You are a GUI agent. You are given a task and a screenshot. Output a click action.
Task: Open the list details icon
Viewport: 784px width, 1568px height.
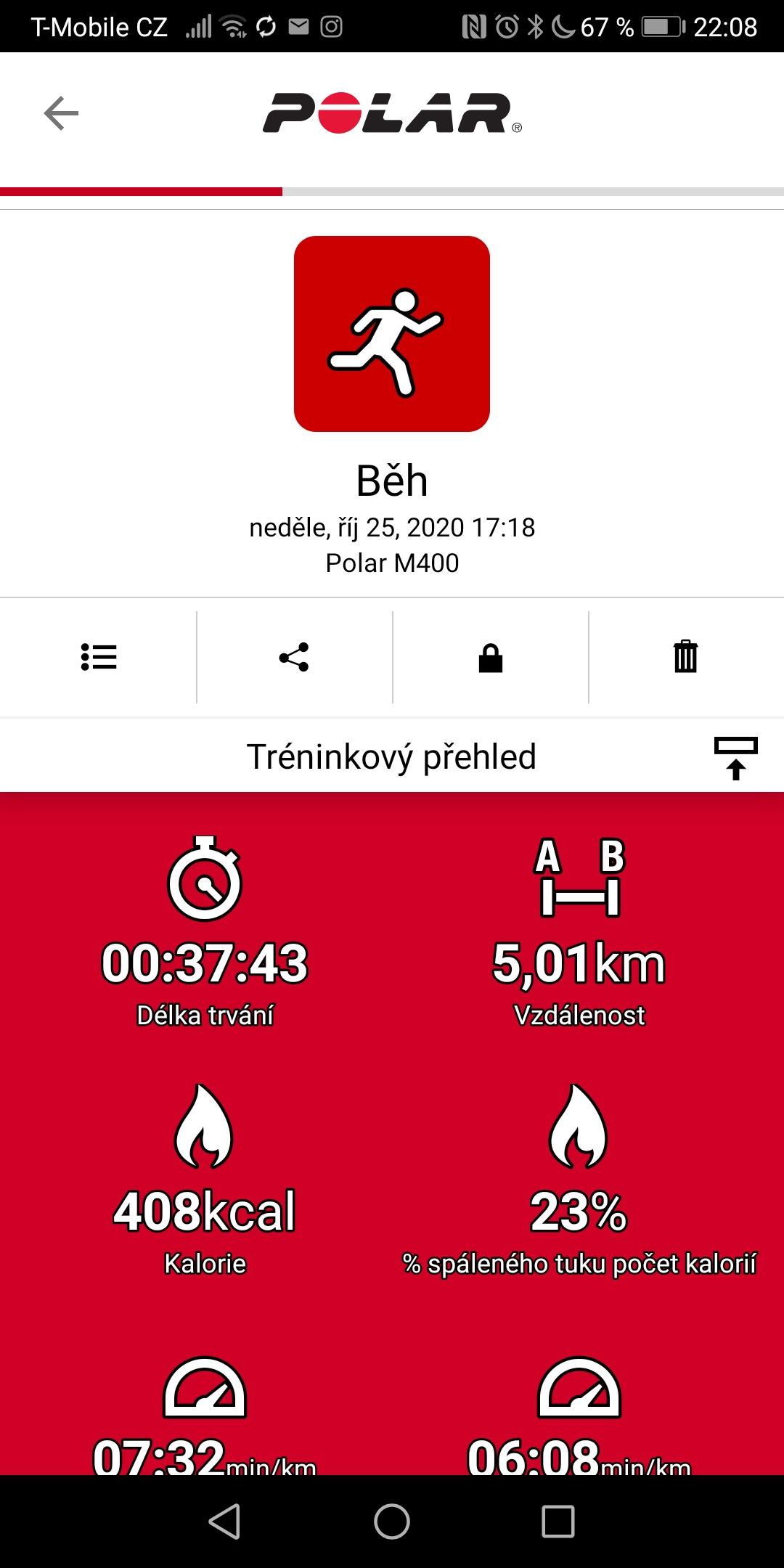click(99, 657)
